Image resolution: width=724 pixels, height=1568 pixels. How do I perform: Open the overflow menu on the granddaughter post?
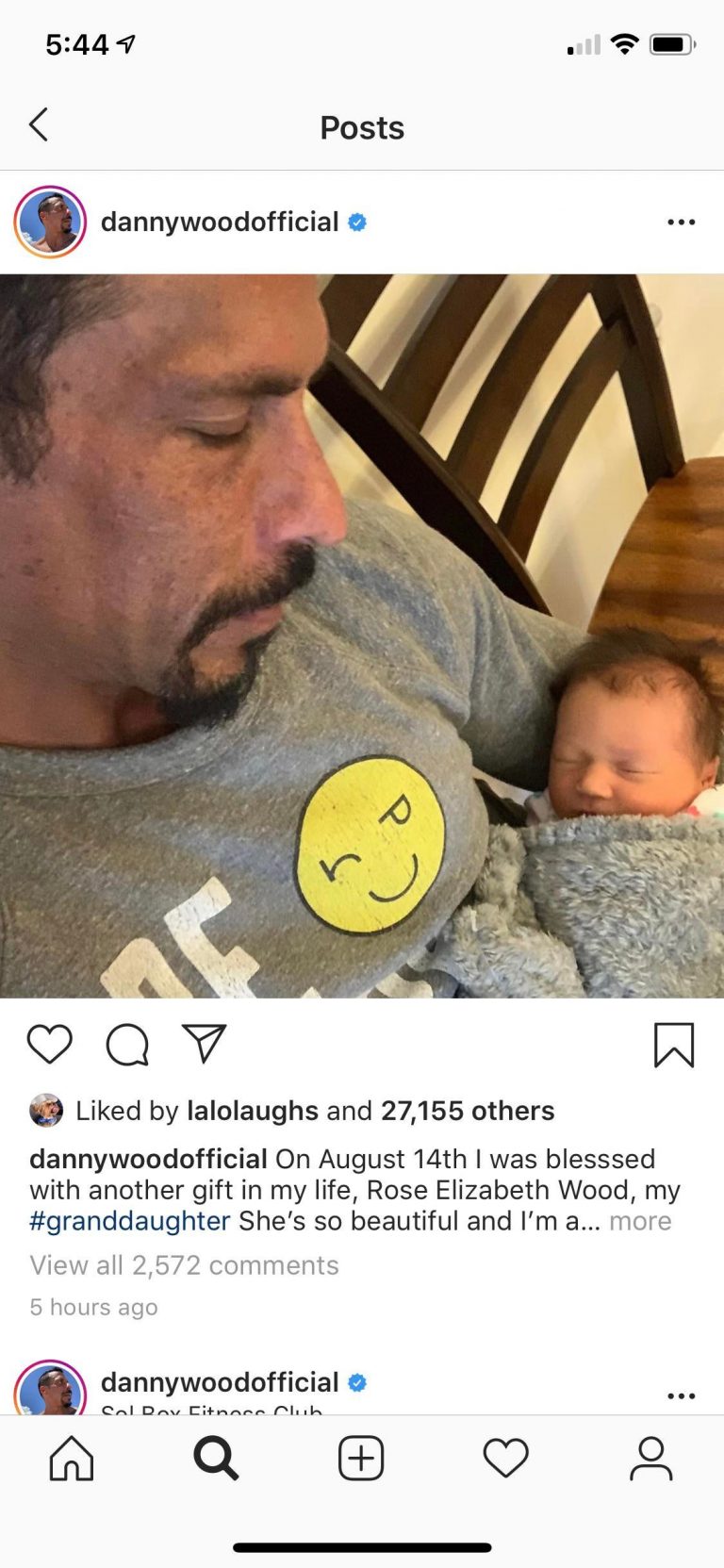click(x=681, y=223)
